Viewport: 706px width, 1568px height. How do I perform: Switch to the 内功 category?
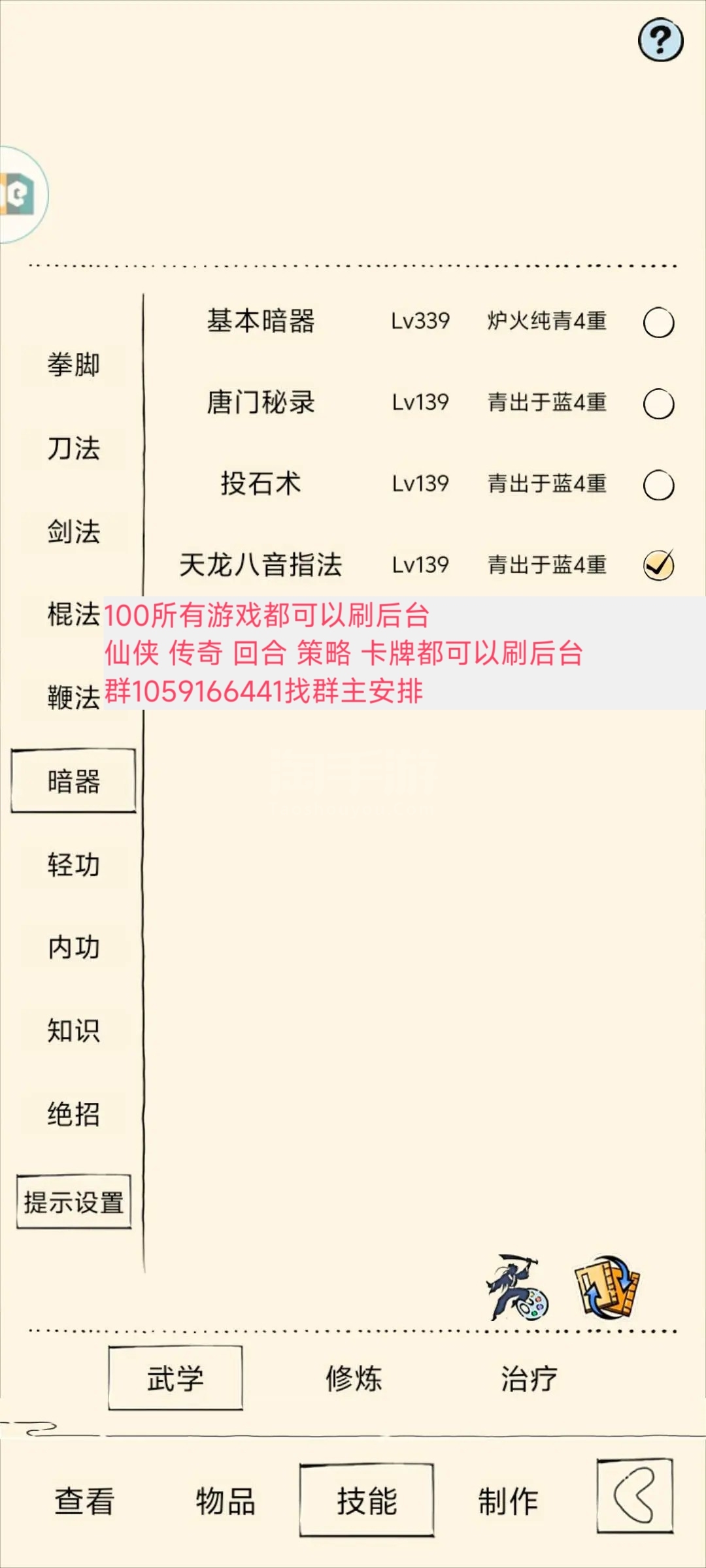click(x=73, y=947)
